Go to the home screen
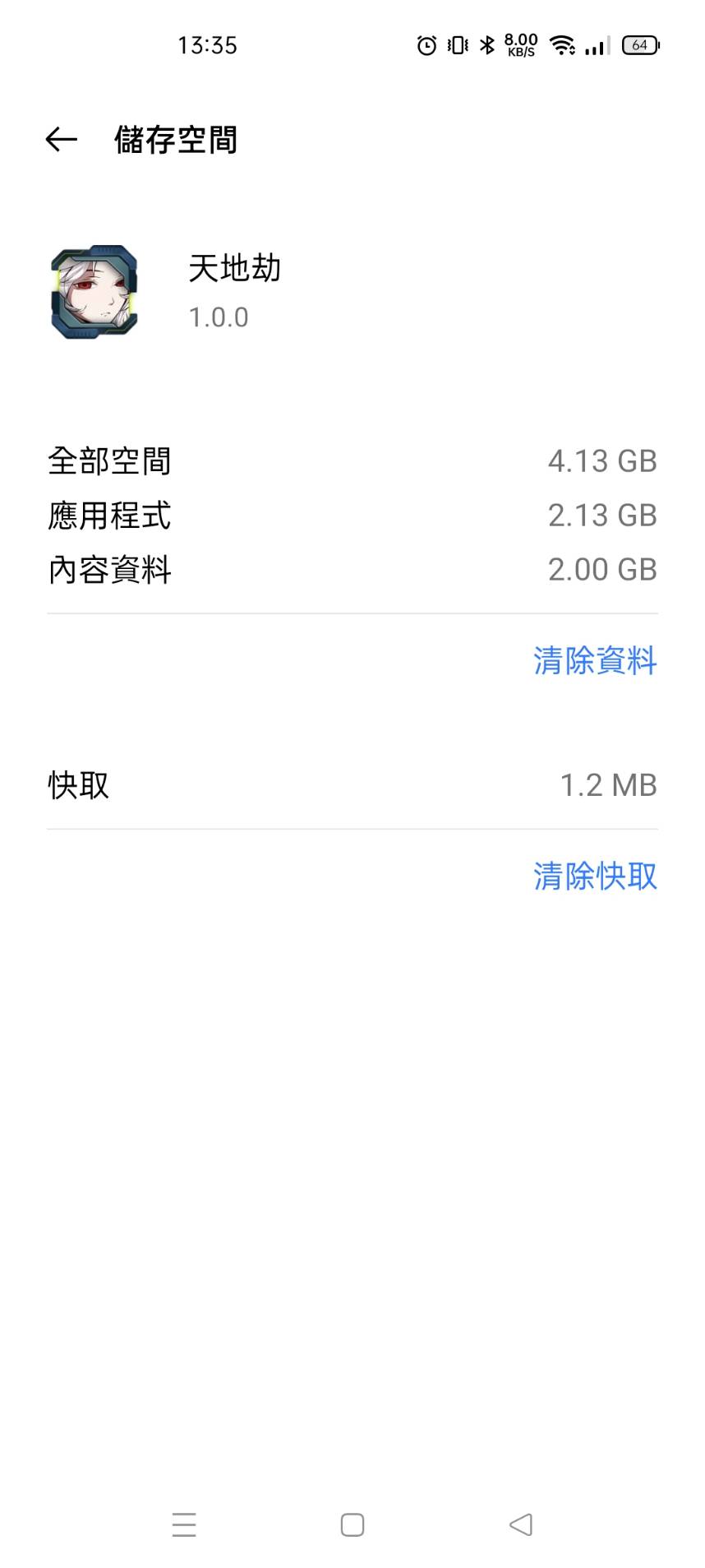Viewport: 705px width, 1568px height. (x=352, y=1524)
